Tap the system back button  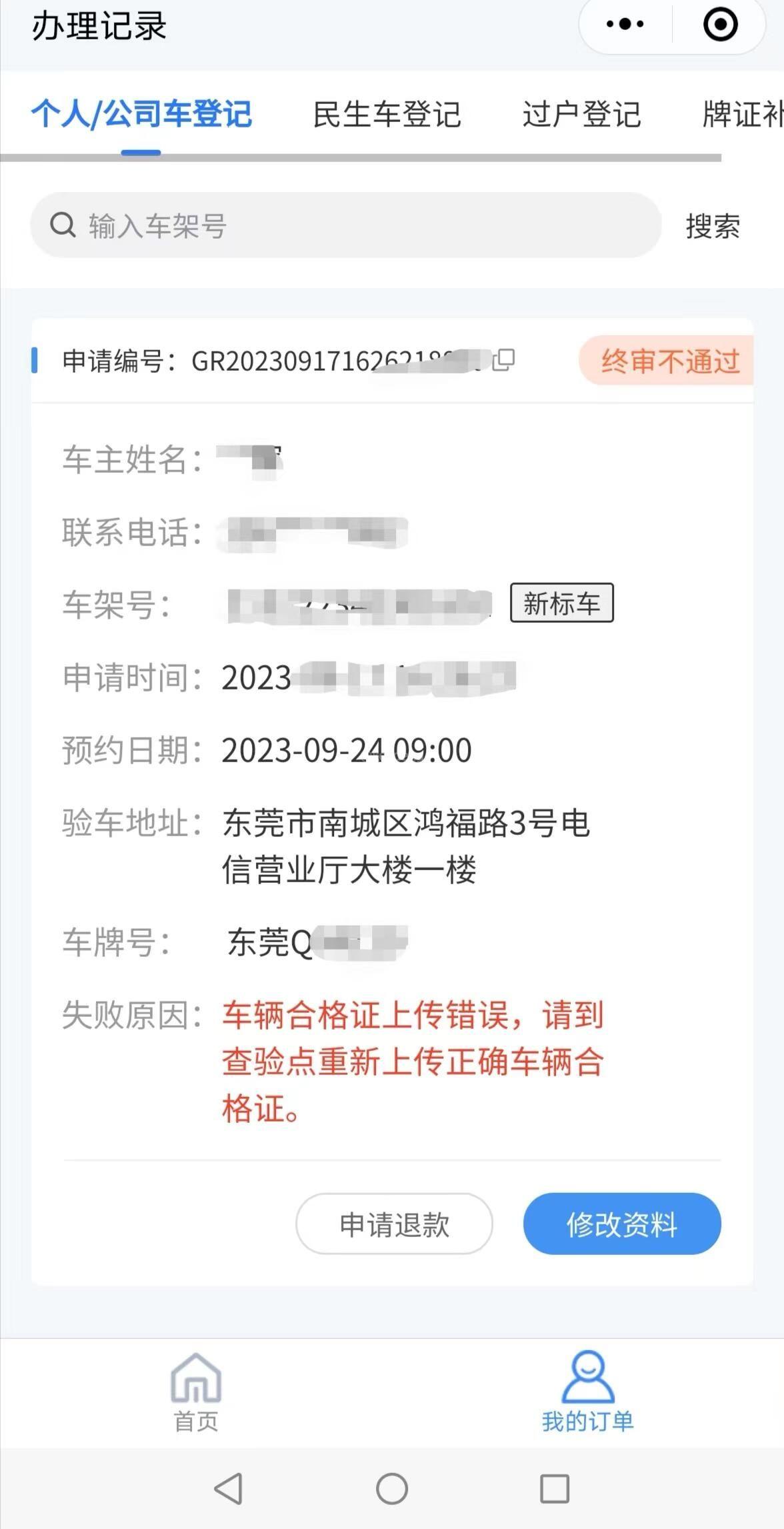tap(229, 1488)
